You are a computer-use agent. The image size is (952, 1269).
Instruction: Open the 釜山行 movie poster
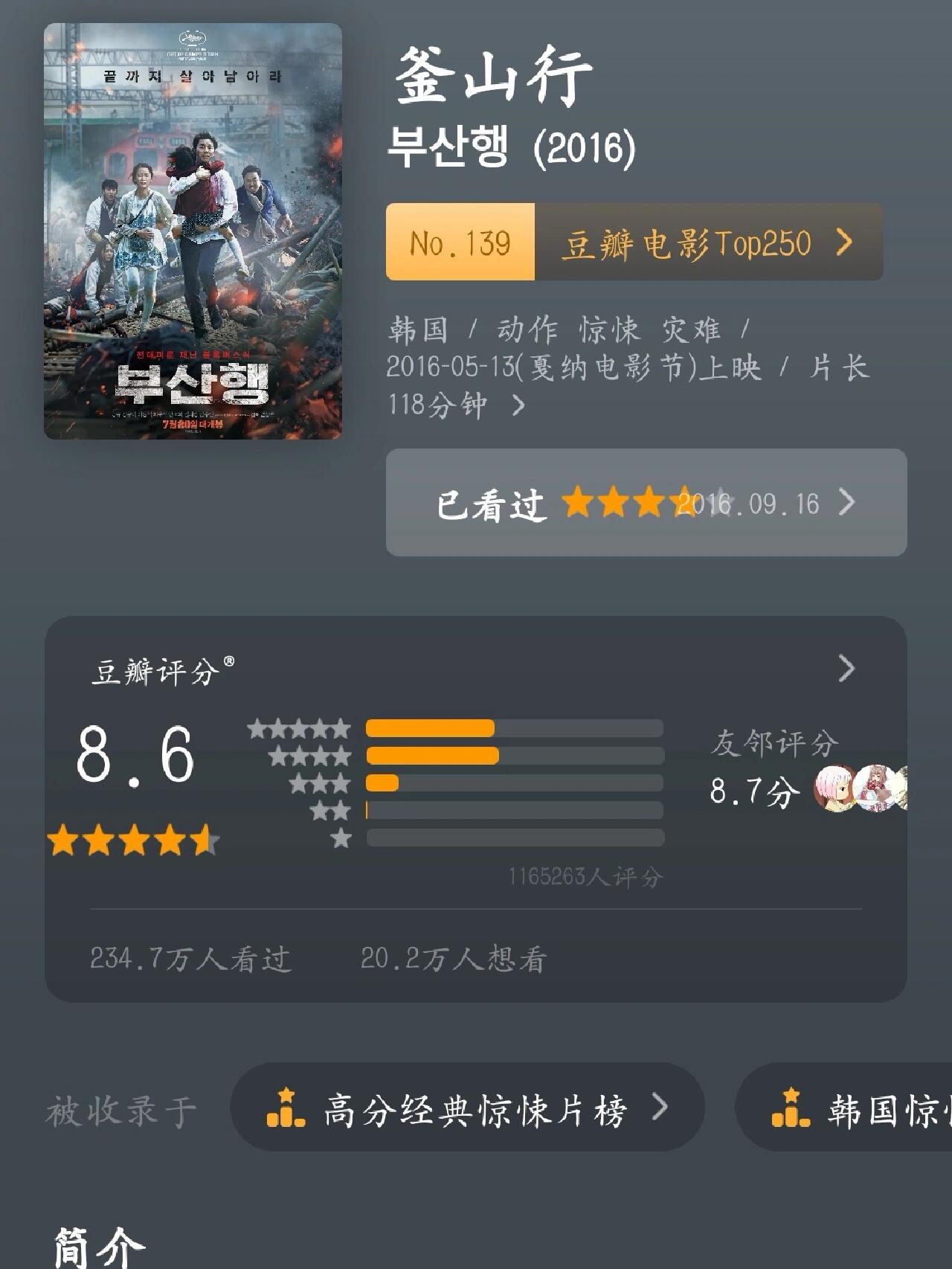click(x=193, y=231)
